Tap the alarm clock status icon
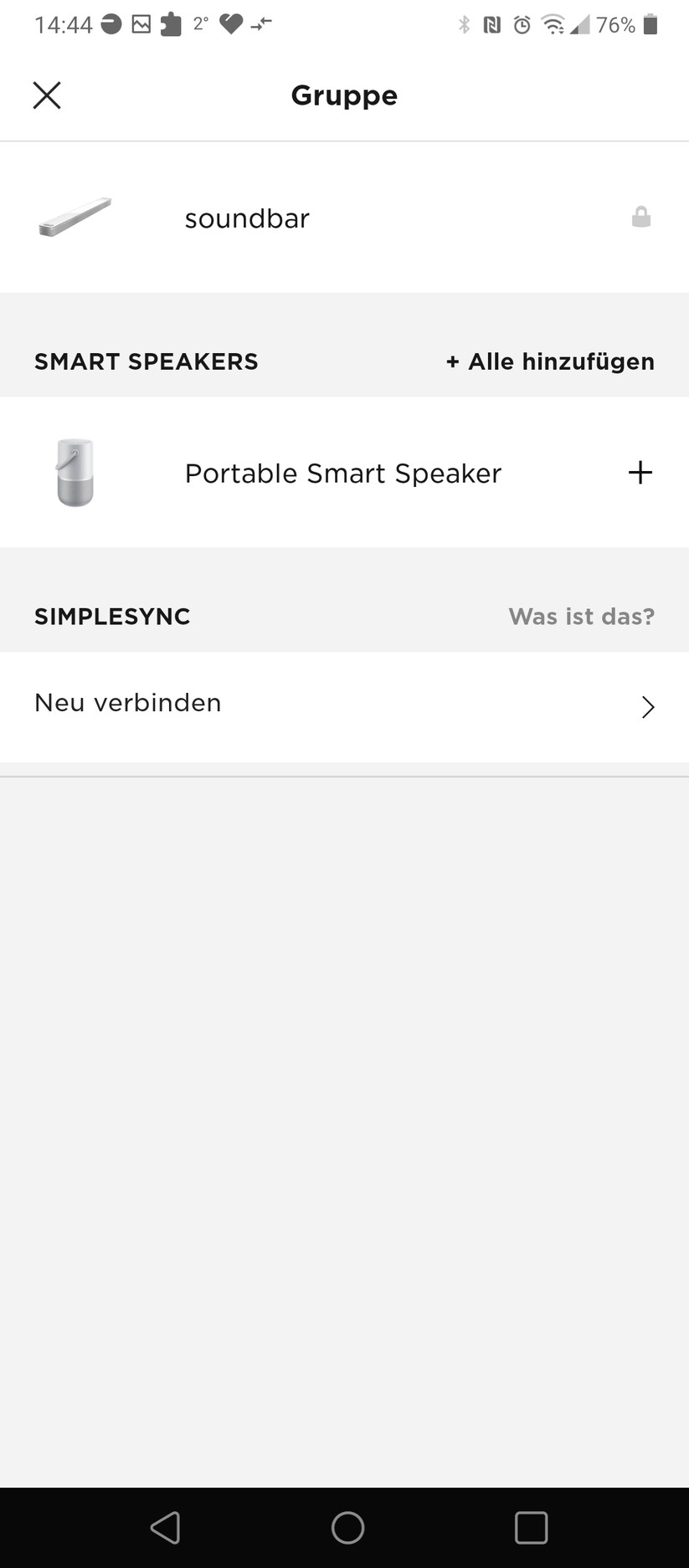 pos(522,24)
